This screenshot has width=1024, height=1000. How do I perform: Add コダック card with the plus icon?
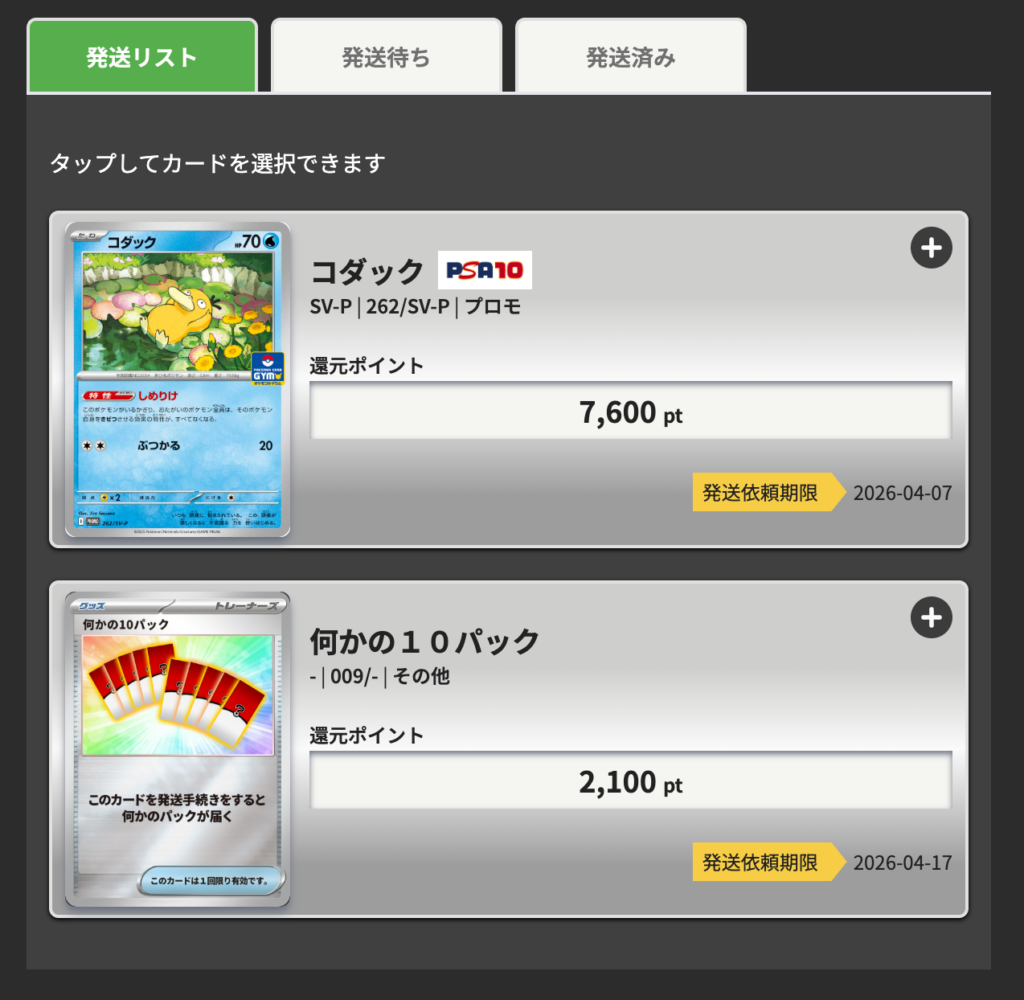point(931,248)
